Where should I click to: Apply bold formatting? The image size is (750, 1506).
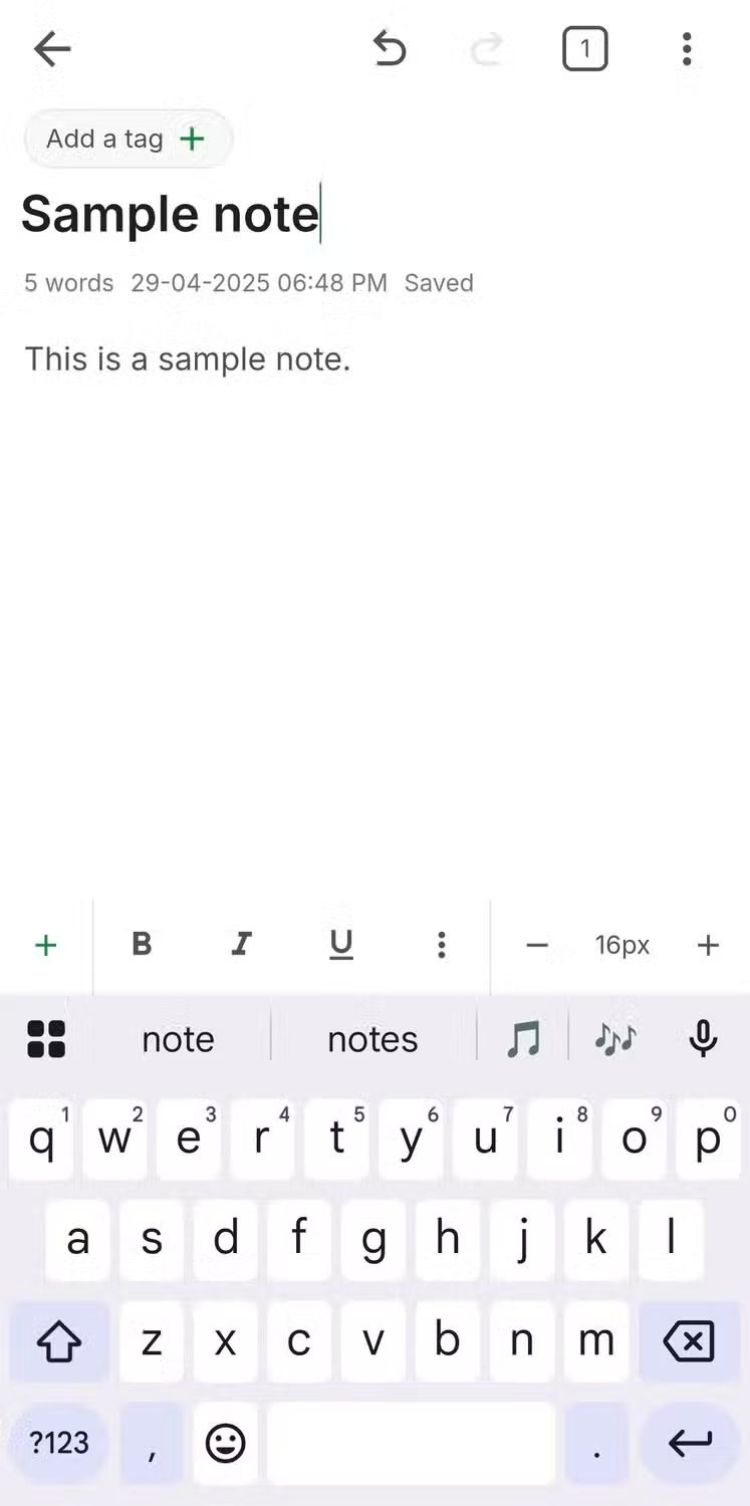142,945
